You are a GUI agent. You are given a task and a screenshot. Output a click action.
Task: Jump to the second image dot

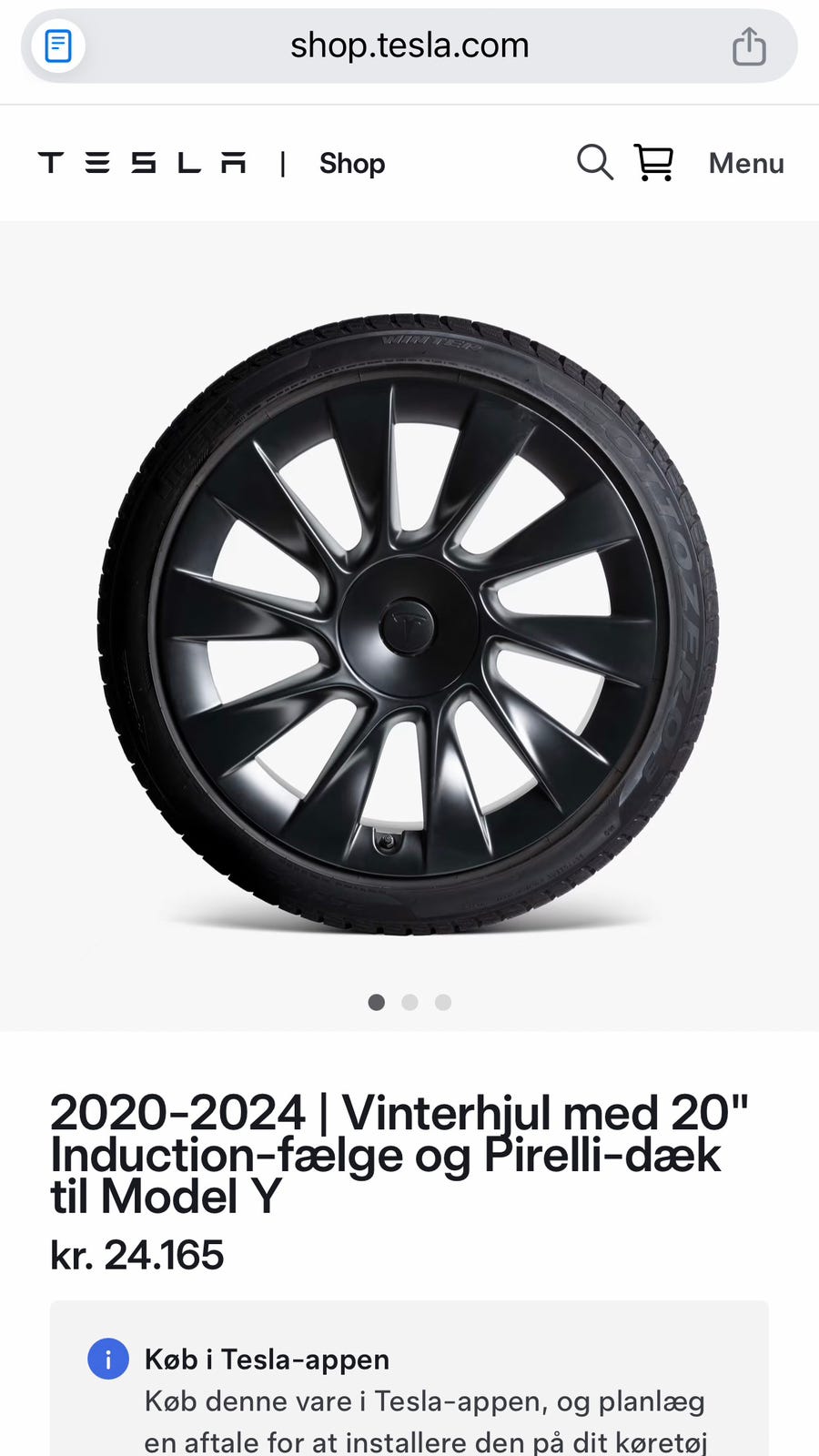[409, 1002]
